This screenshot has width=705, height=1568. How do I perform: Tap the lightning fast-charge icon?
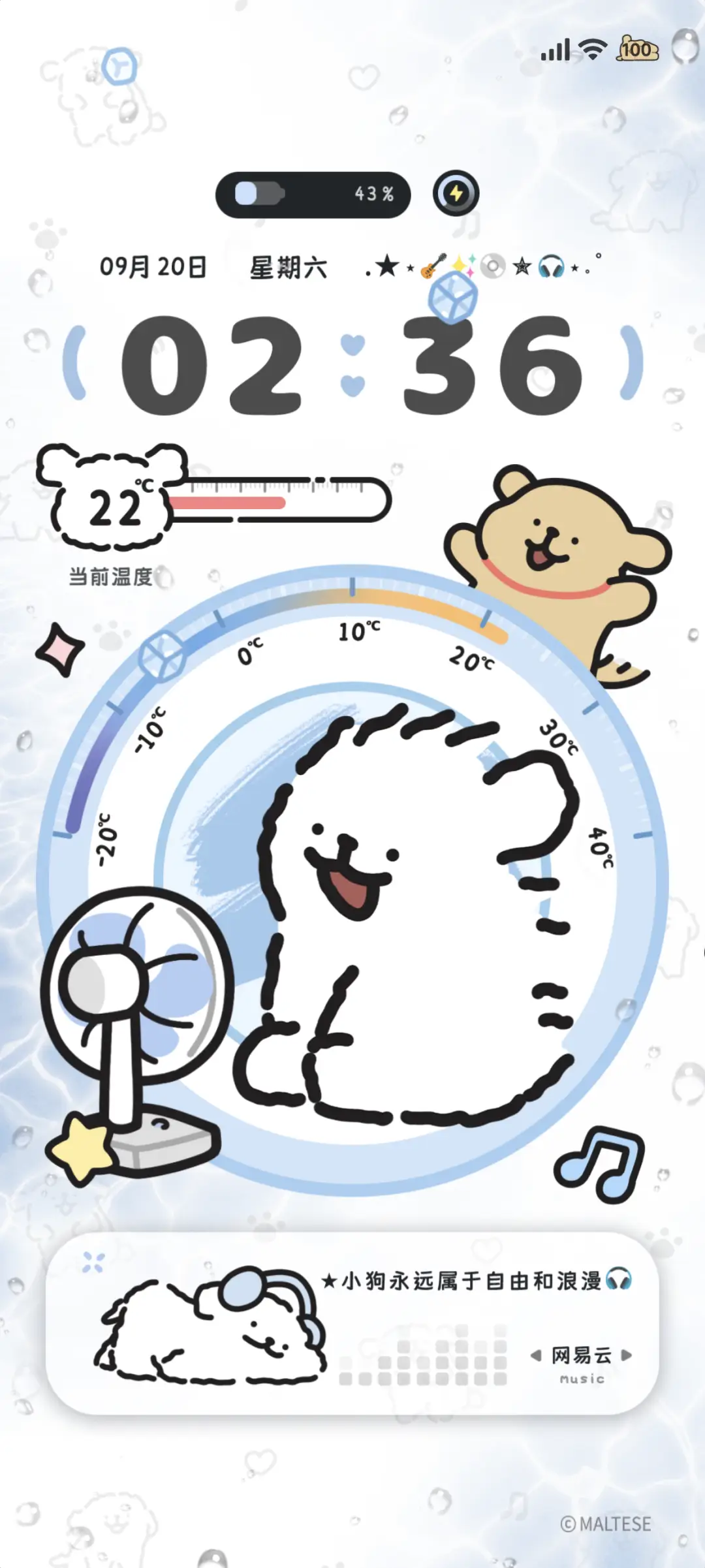(457, 193)
